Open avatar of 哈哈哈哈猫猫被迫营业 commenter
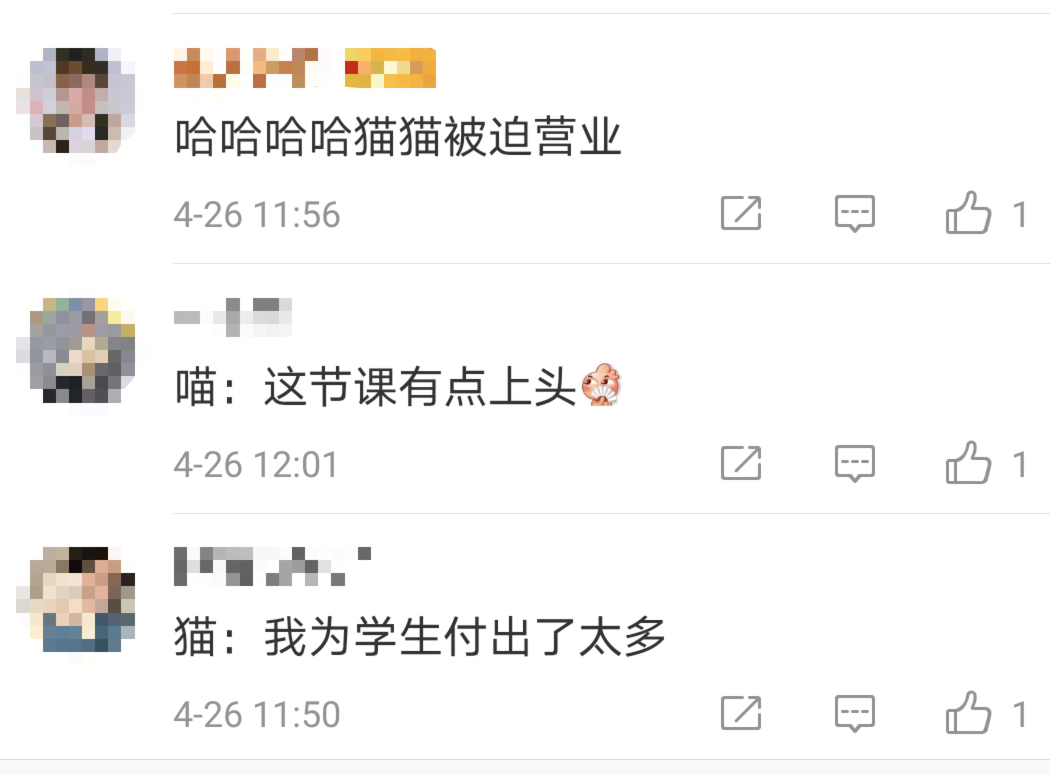Image resolution: width=1050 pixels, height=775 pixels. 76,100
